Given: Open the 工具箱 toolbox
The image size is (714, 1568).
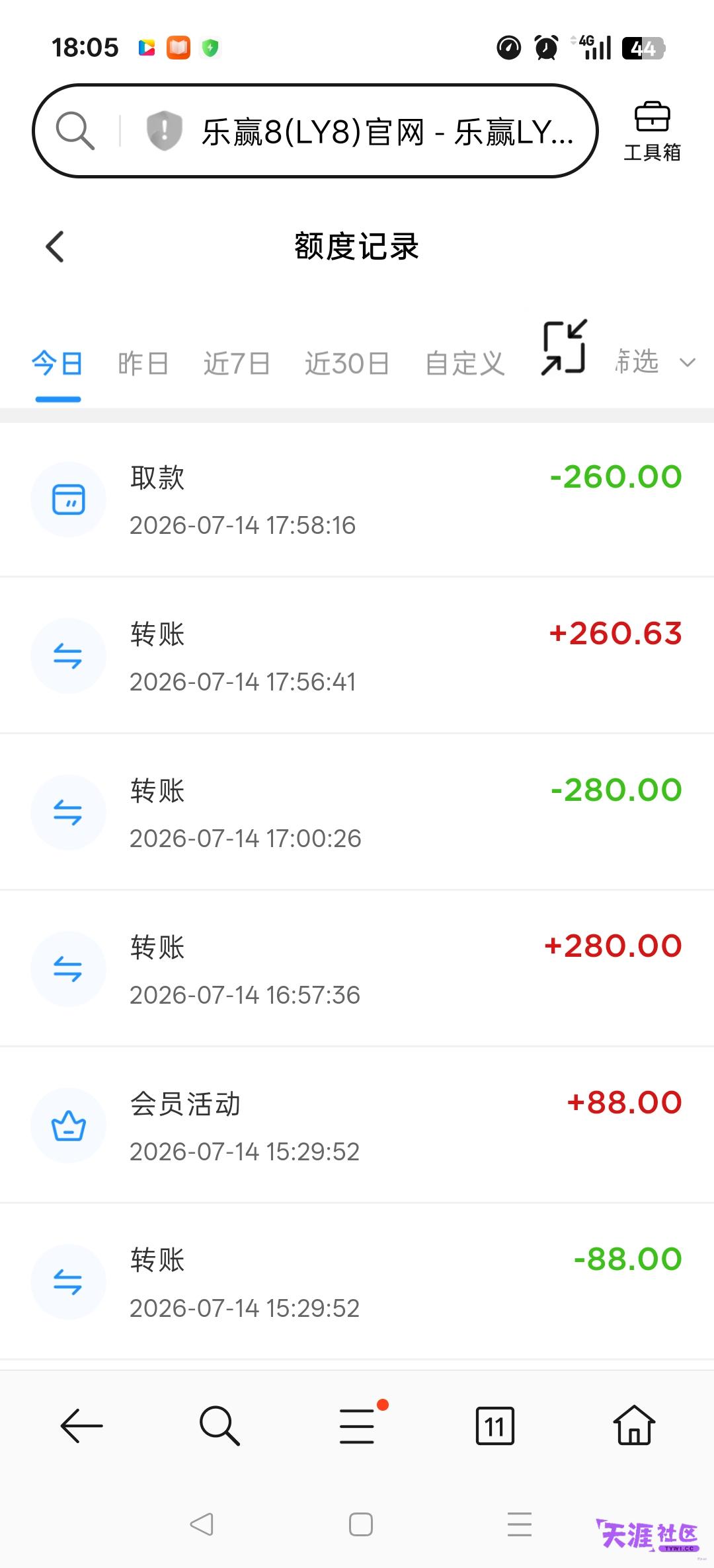Looking at the screenshot, I should click(652, 131).
